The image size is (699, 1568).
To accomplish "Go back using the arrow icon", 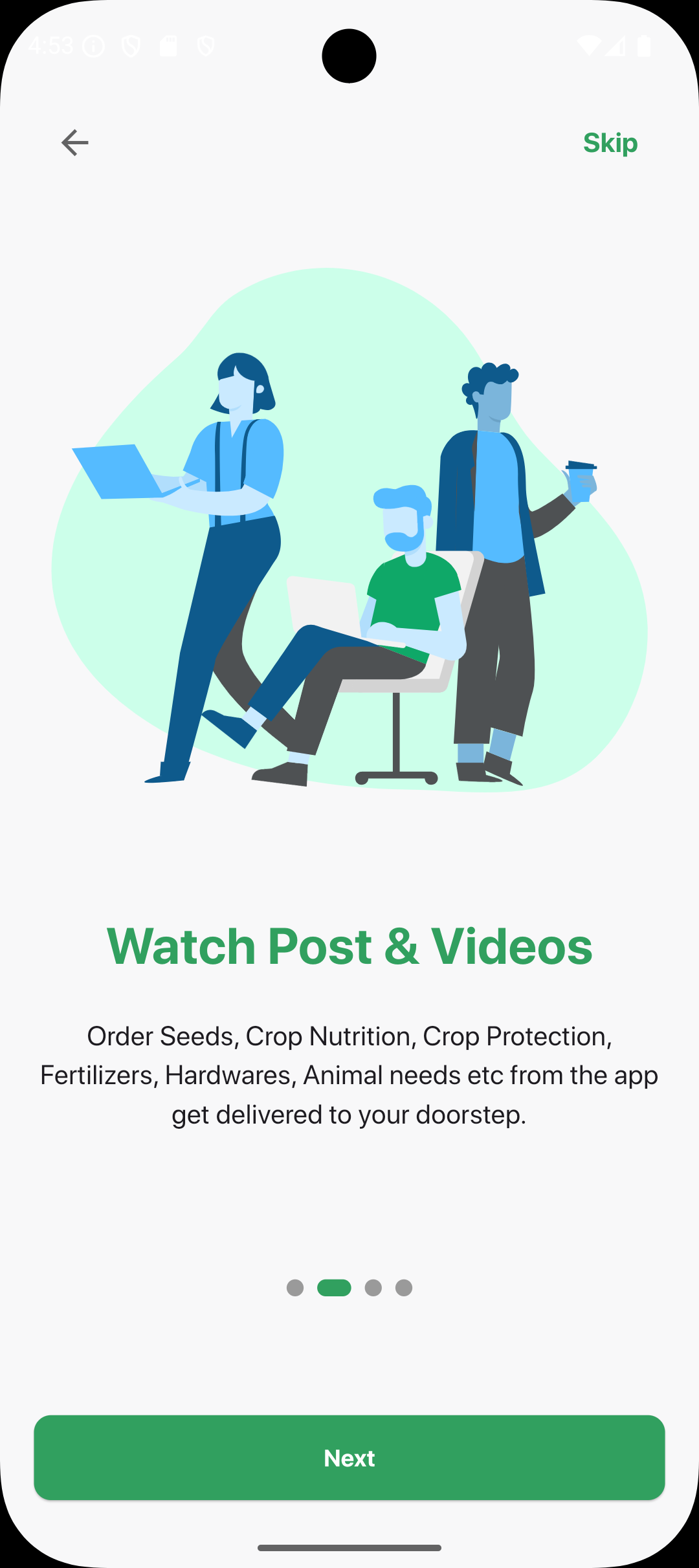I will (x=74, y=142).
